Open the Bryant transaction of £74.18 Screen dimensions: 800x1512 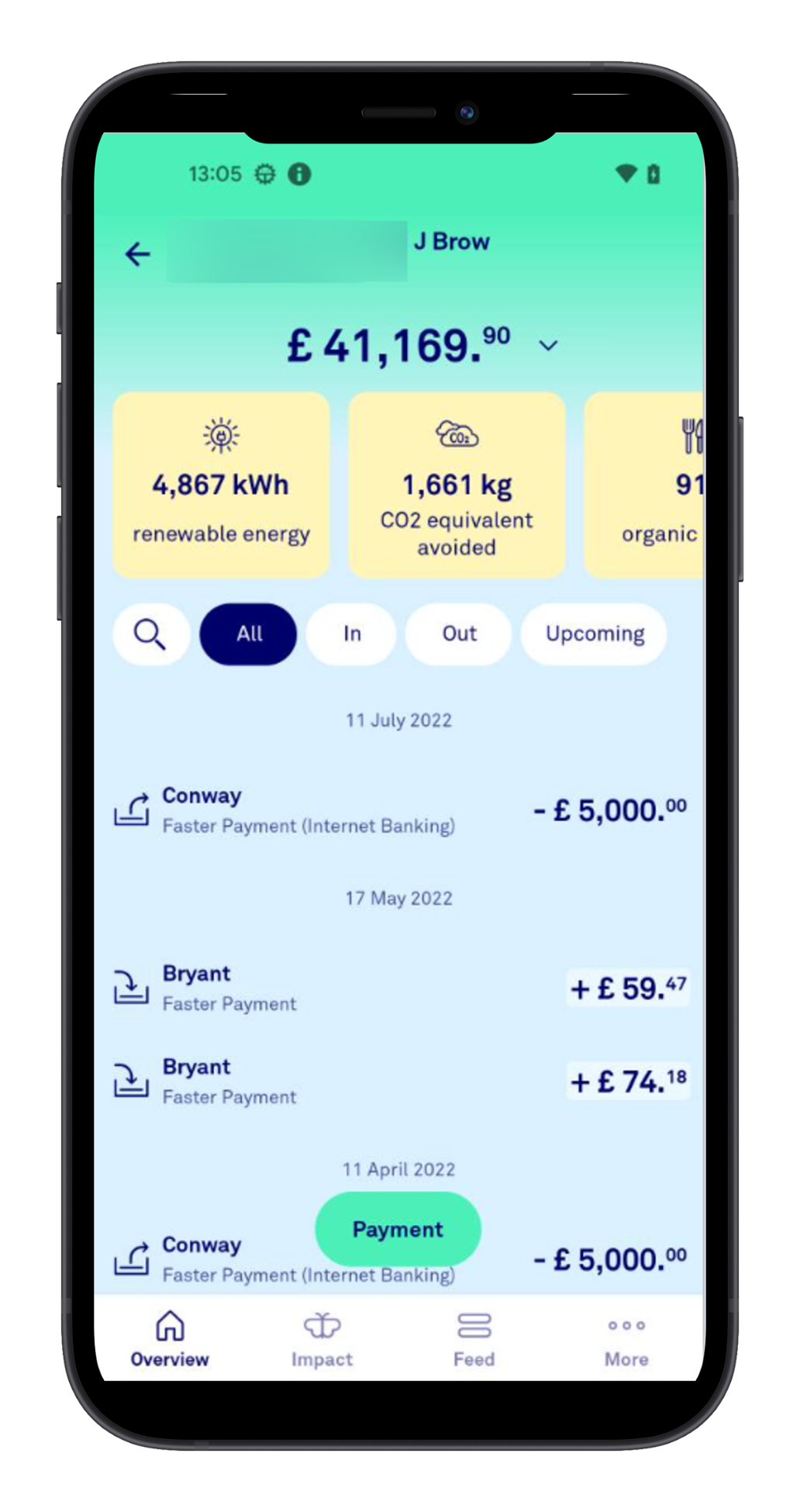click(x=400, y=1081)
